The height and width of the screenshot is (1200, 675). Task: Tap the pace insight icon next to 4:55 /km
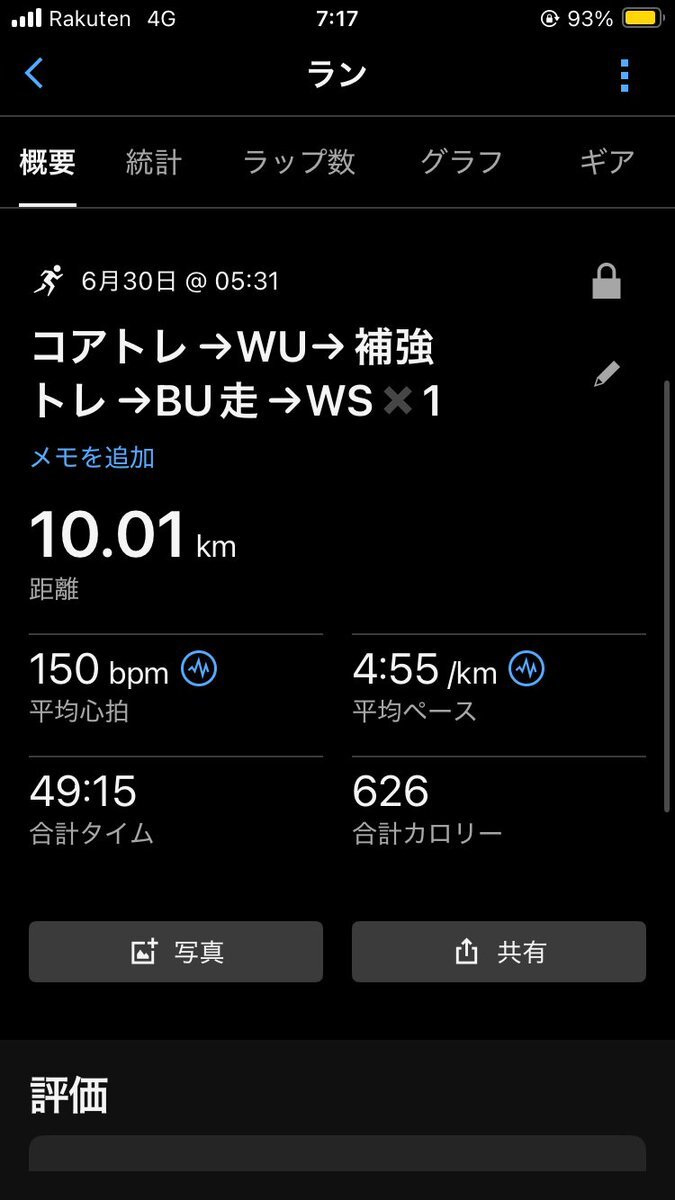[x=527, y=669]
